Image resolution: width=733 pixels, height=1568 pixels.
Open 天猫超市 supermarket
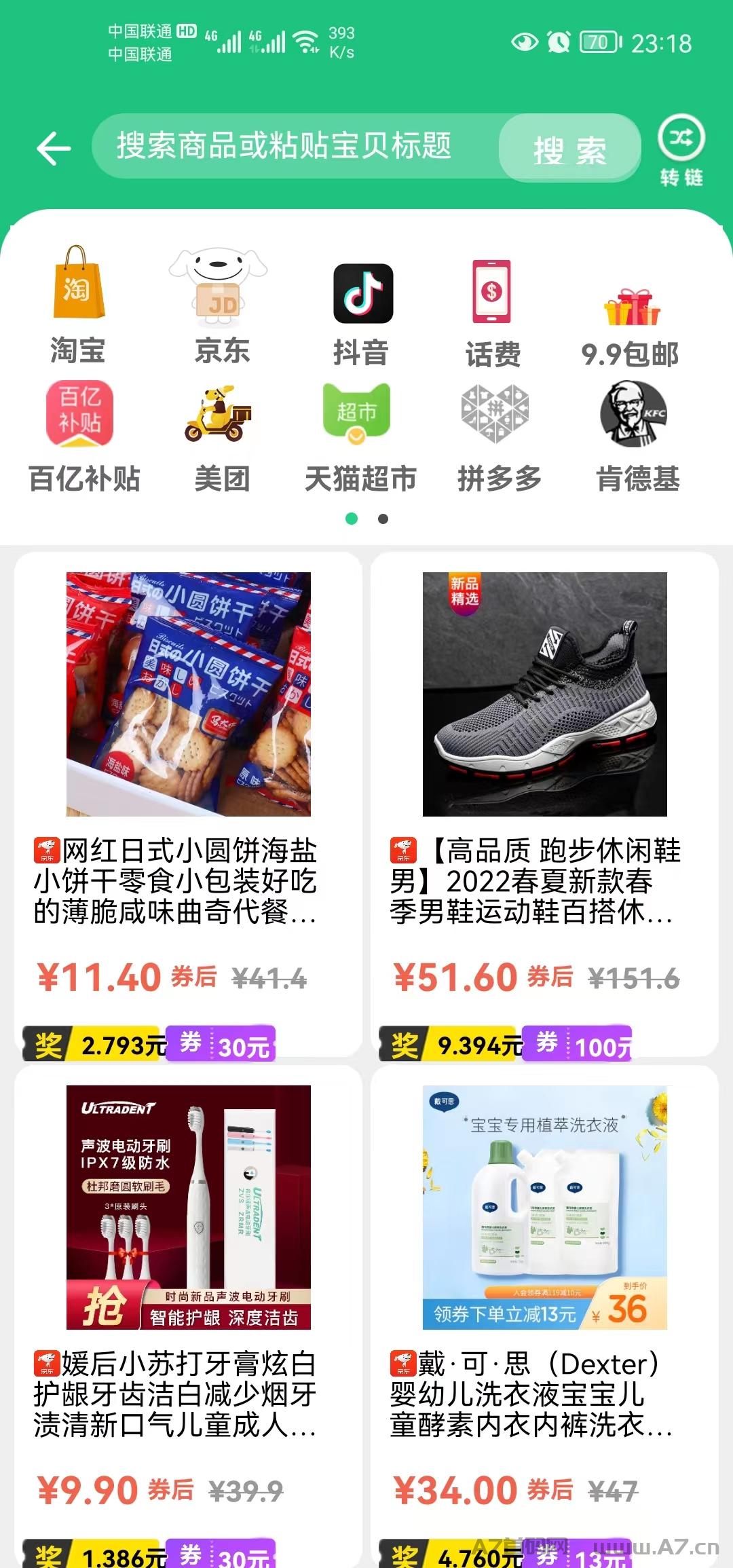click(x=358, y=436)
